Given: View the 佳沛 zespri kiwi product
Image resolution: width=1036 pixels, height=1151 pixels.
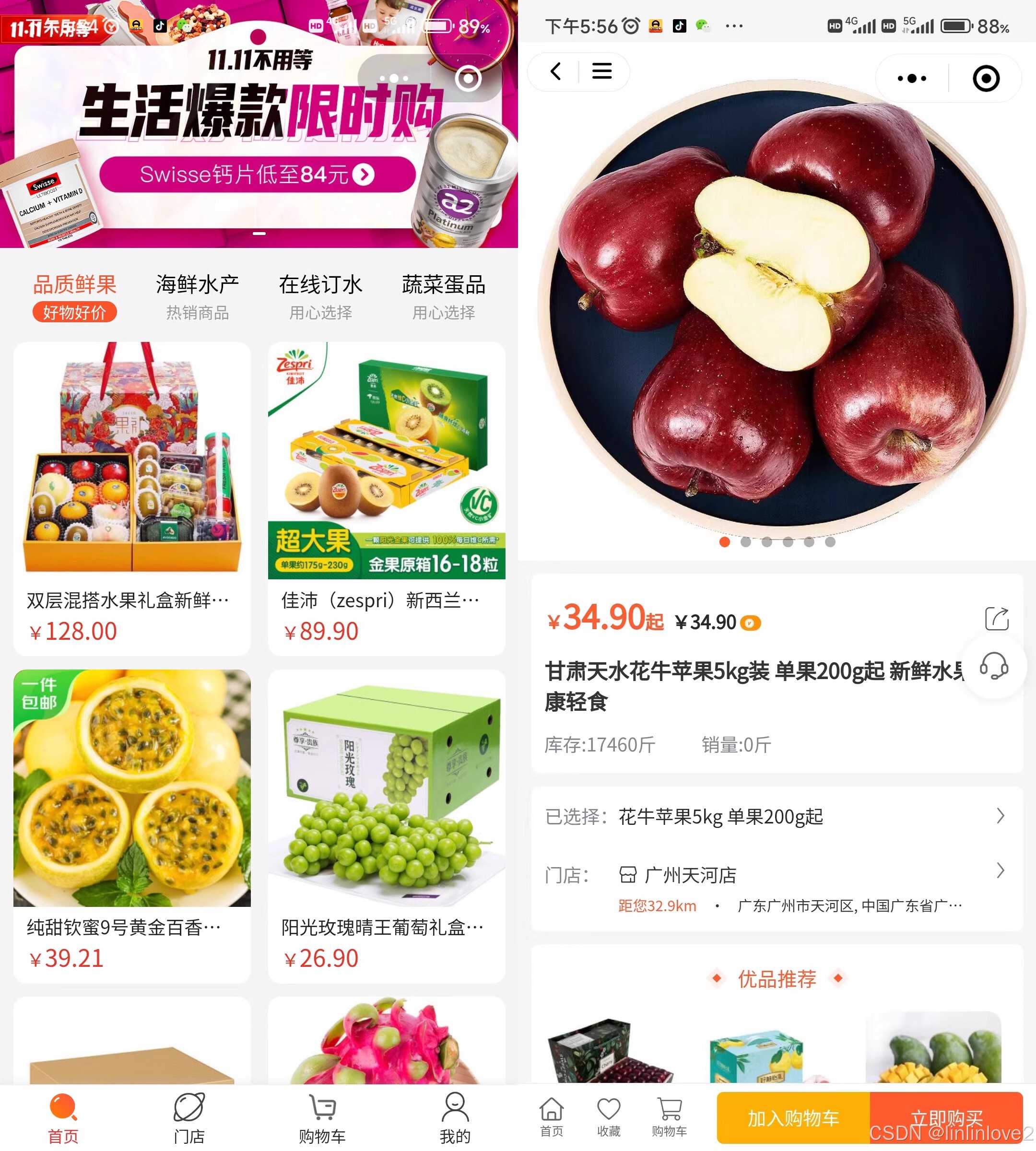Looking at the screenshot, I should (387, 498).
